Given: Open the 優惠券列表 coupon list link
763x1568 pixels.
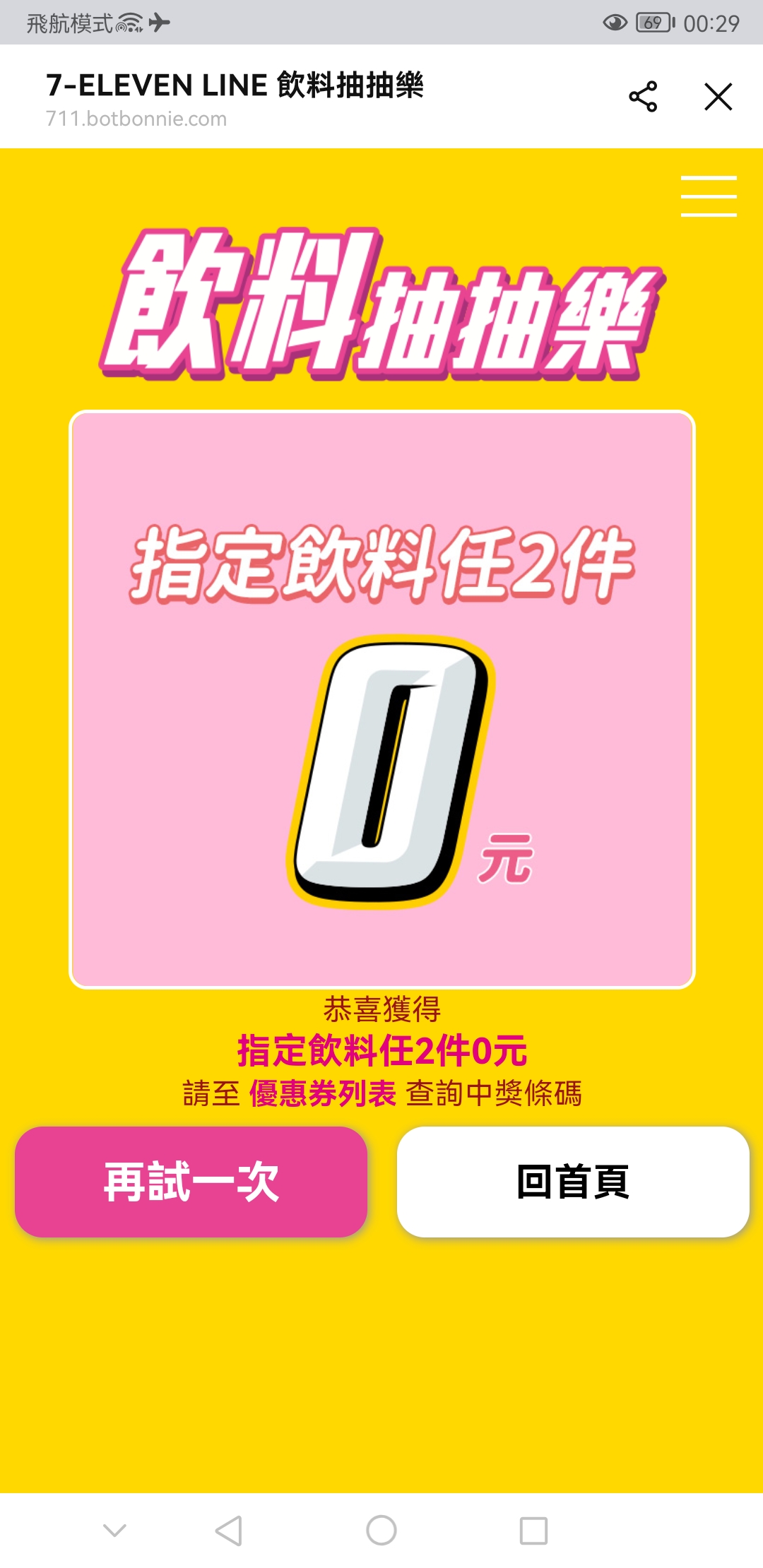Looking at the screenshot, I should [x=322, y=1093].
